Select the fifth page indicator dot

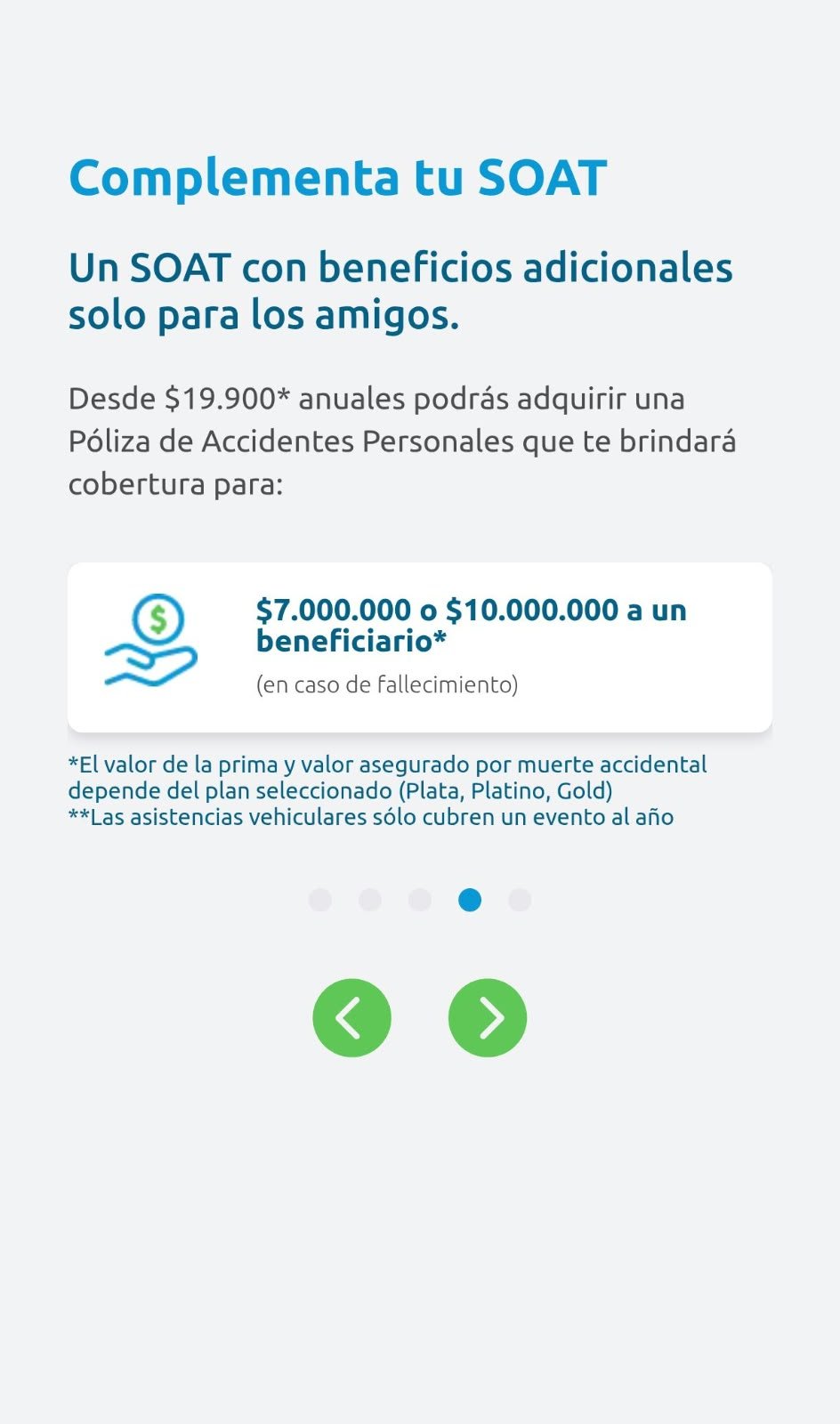520,901
